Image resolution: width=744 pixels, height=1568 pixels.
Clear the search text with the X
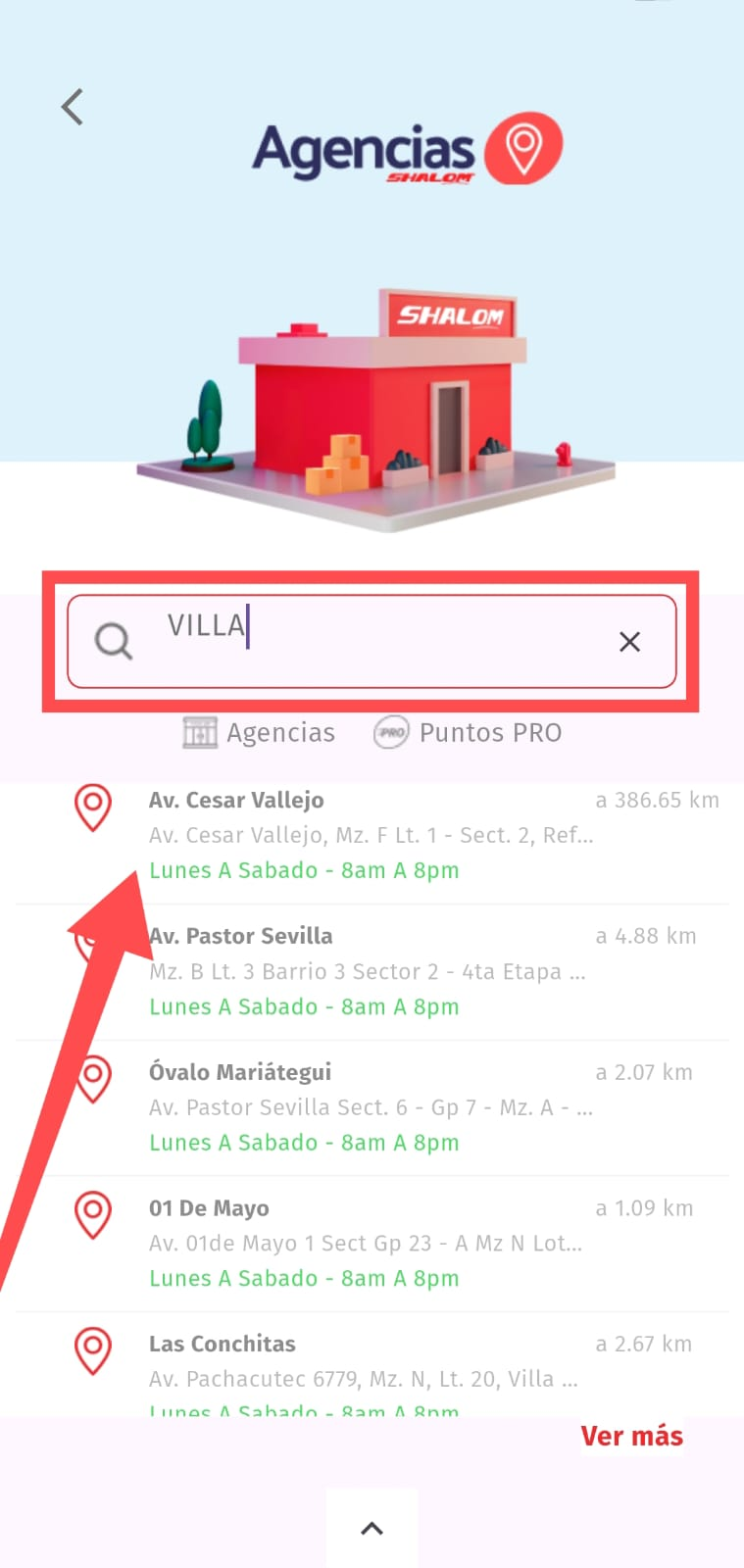629,642
